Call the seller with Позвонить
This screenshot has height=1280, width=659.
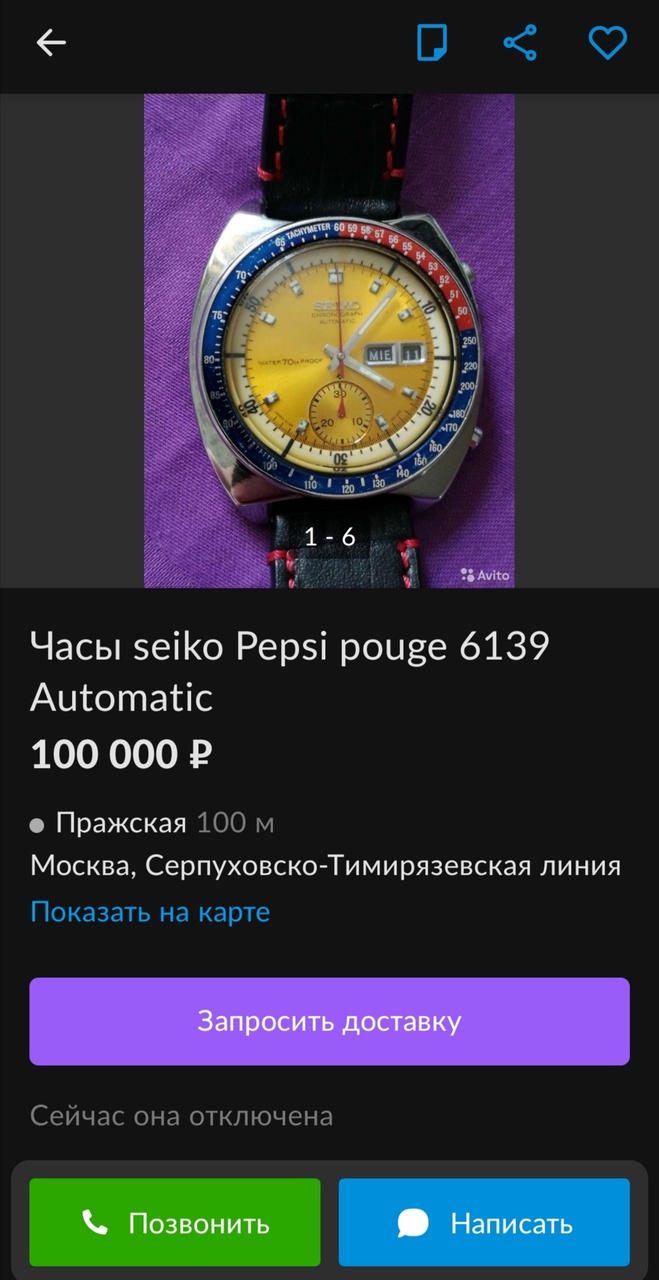click(x=175, y=1222)
